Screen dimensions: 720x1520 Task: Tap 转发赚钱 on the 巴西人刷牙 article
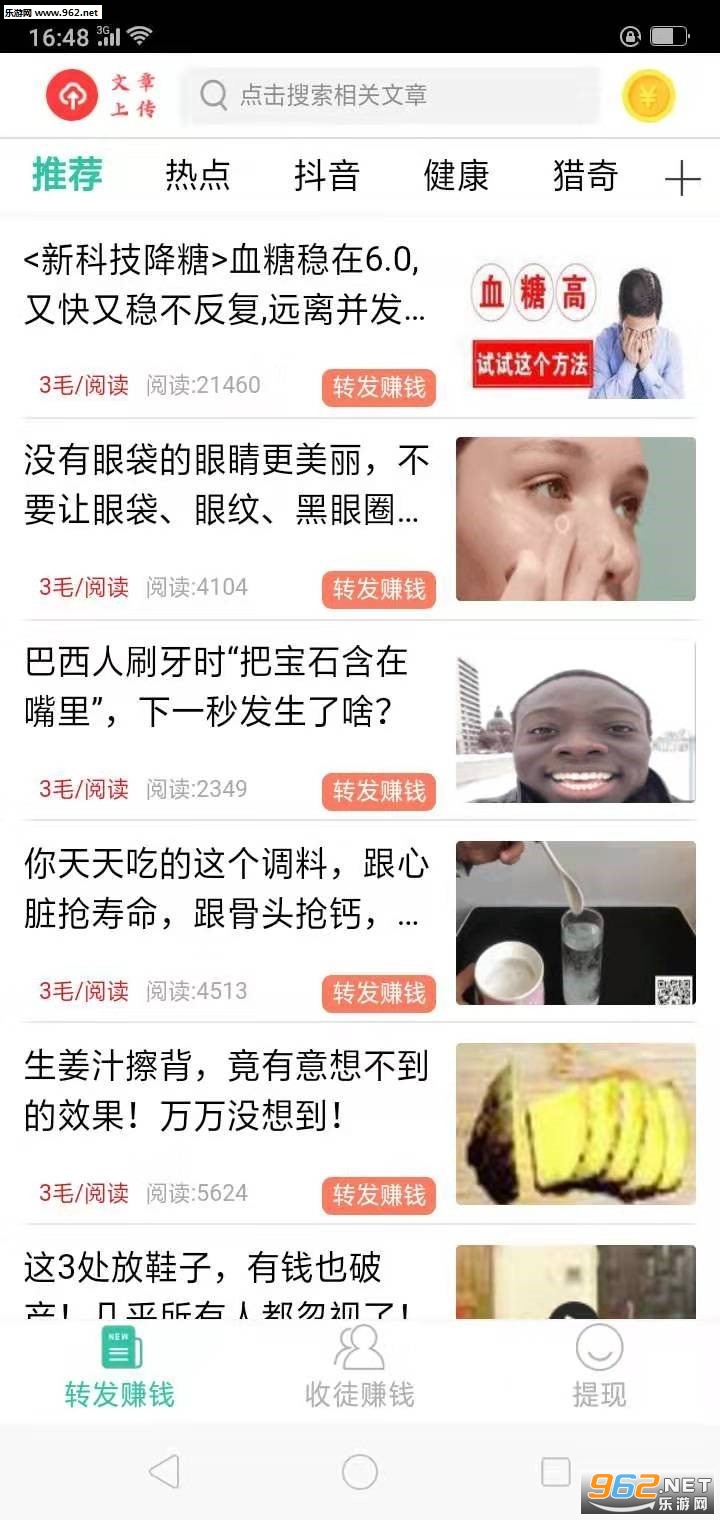coord(379,791)
